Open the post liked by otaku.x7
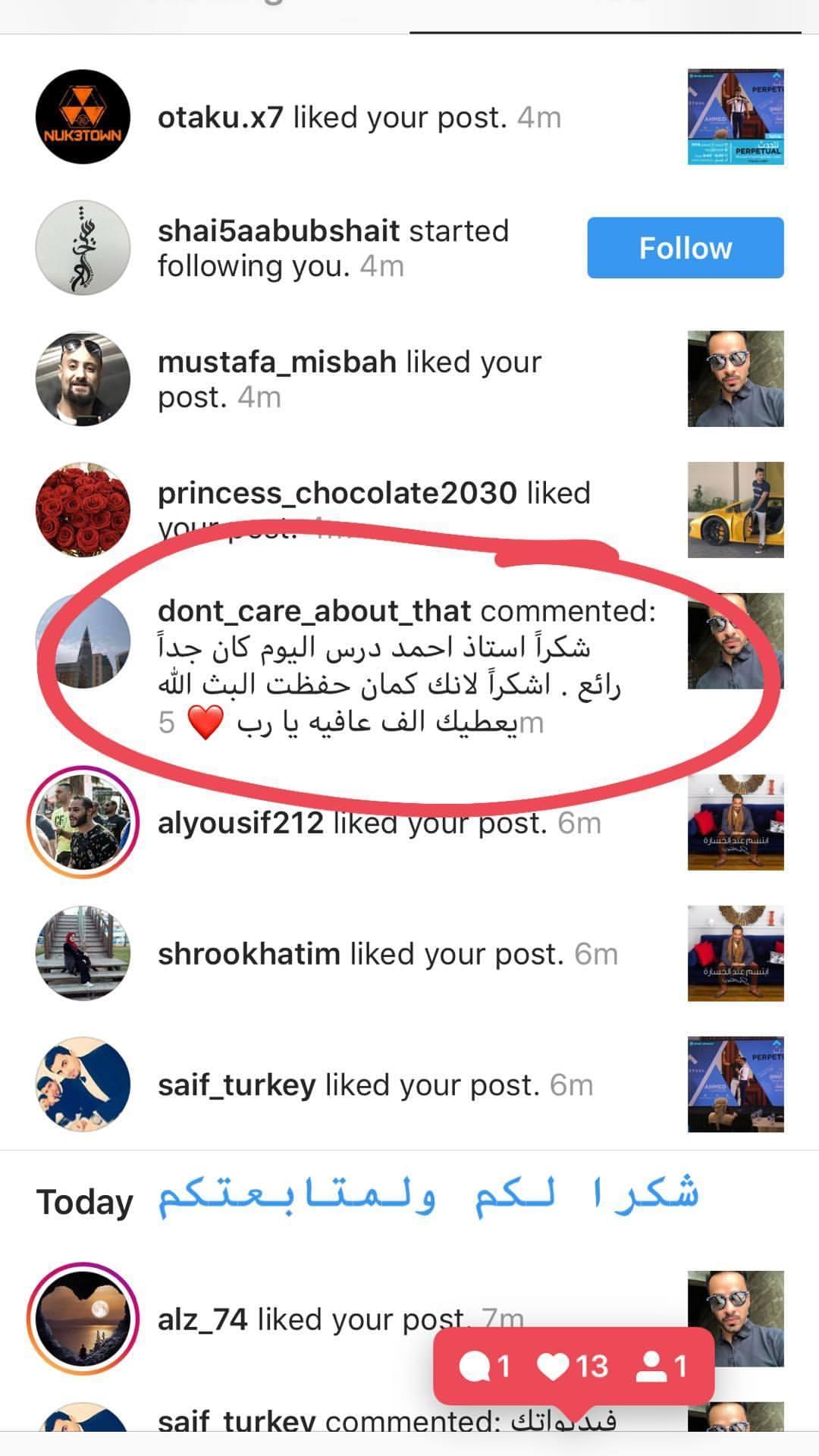Image resolution: width=819 pixels, height=1456 pixels. point(735,117)
